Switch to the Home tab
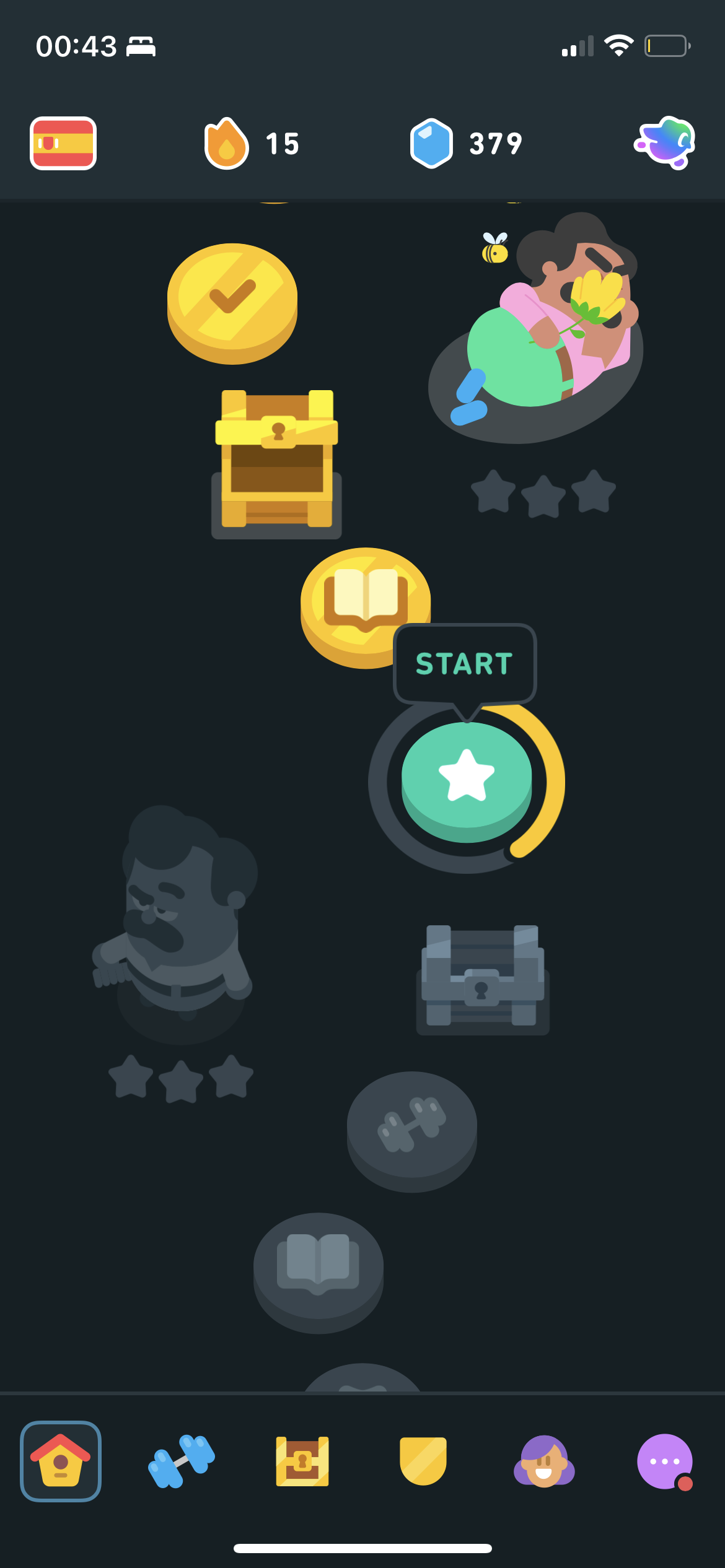 (x=61, y=1461)
